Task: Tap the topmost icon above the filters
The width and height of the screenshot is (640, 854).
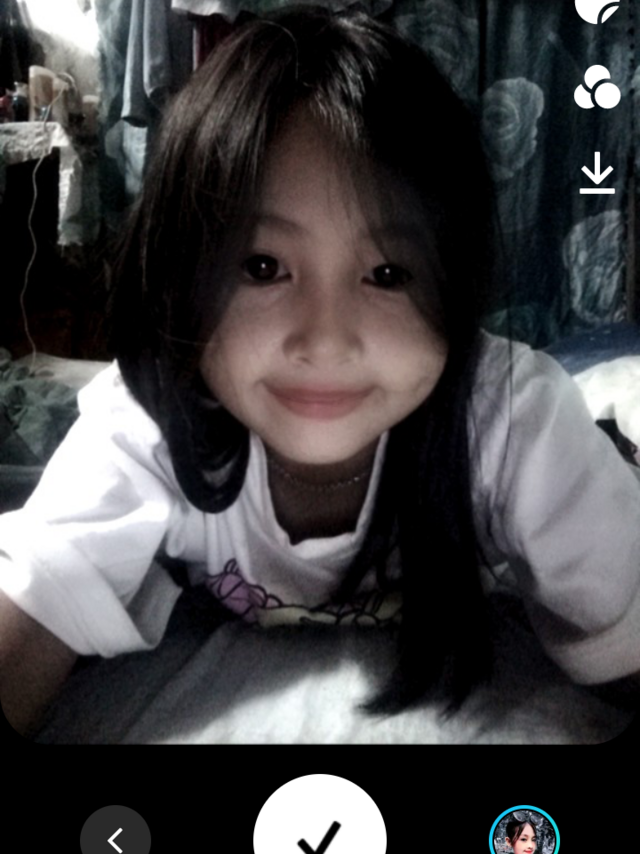Action: (x=597, y=8)
